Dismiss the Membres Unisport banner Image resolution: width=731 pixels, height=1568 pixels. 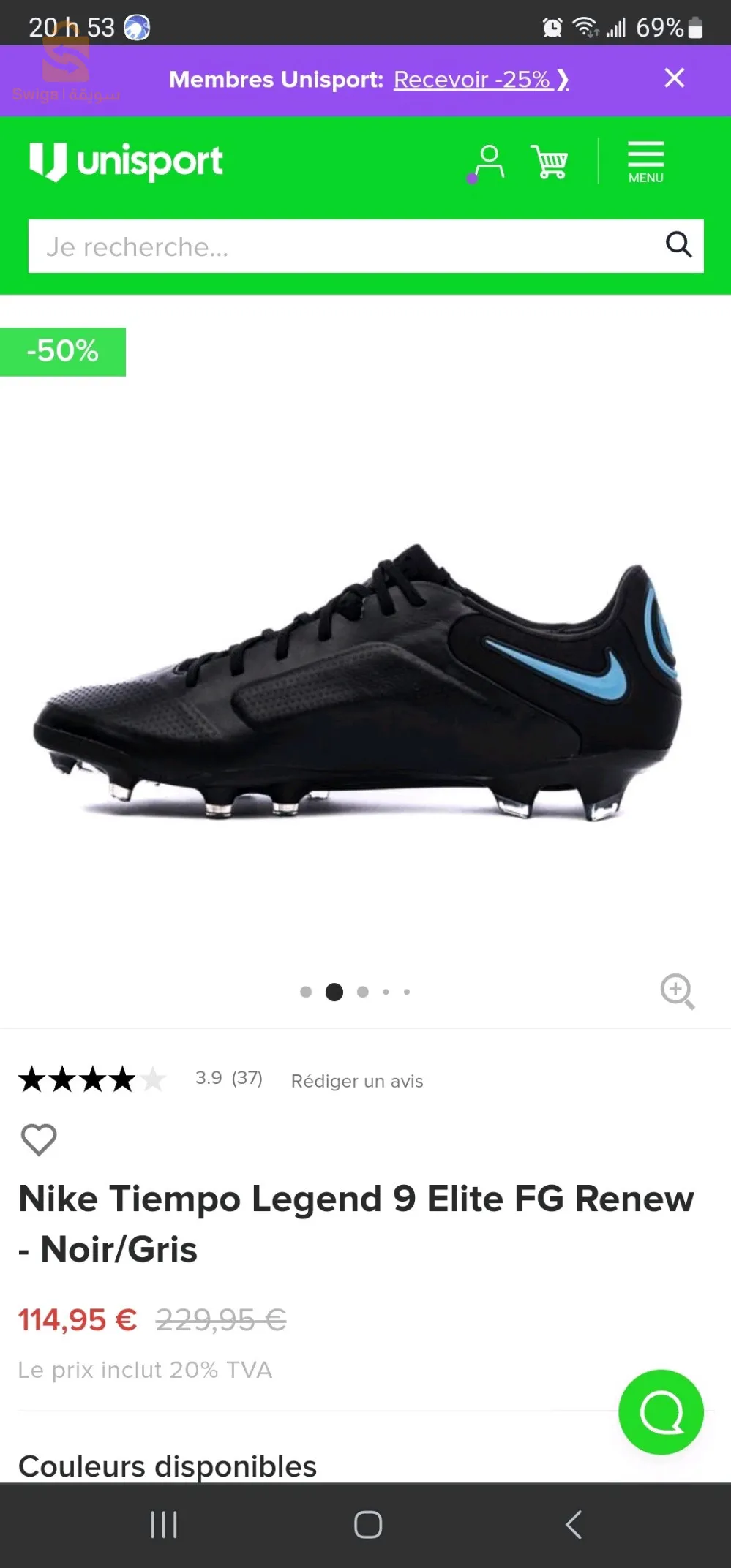point(674,78)
